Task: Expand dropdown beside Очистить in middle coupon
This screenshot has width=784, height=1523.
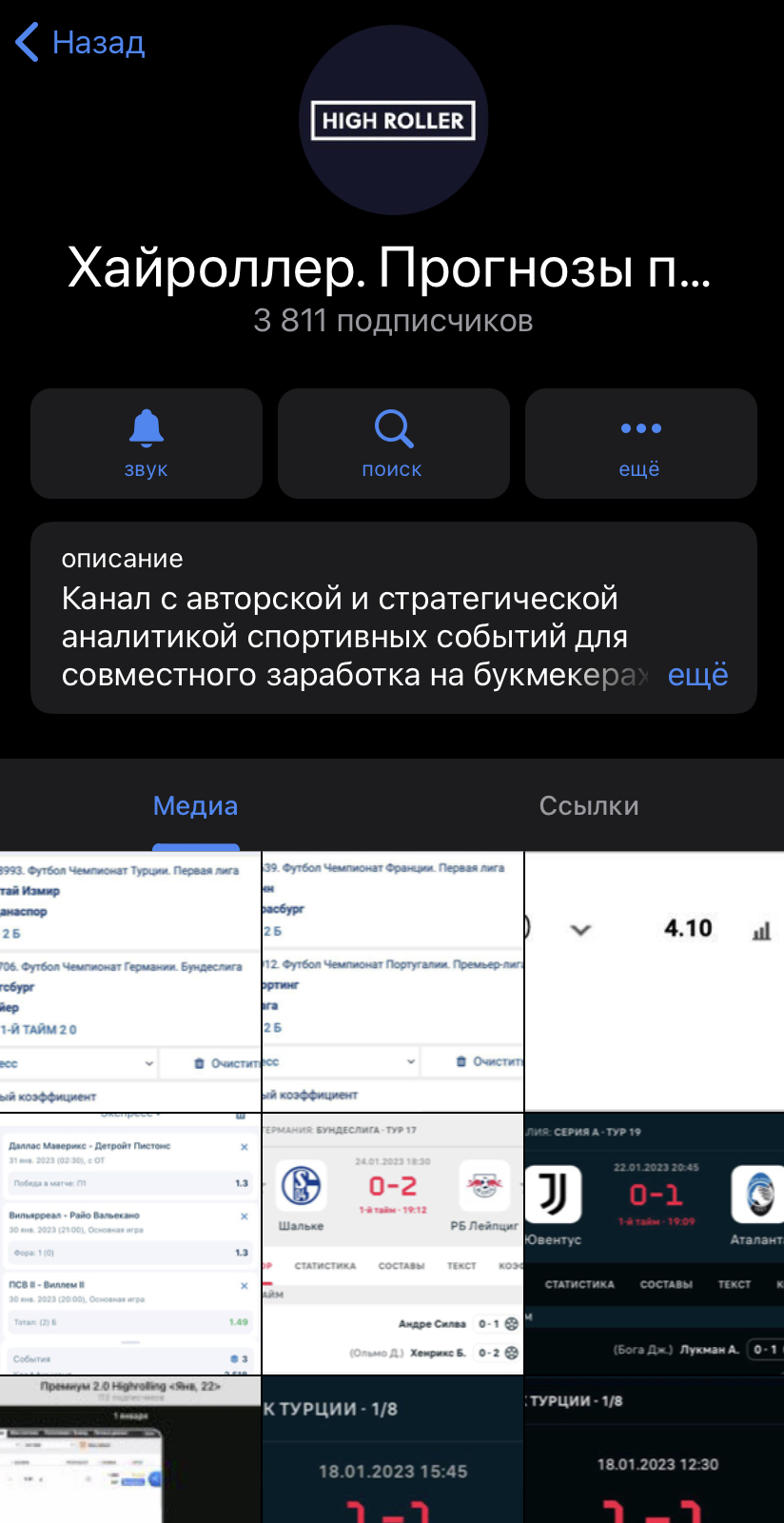Action: coord(409,1061)
